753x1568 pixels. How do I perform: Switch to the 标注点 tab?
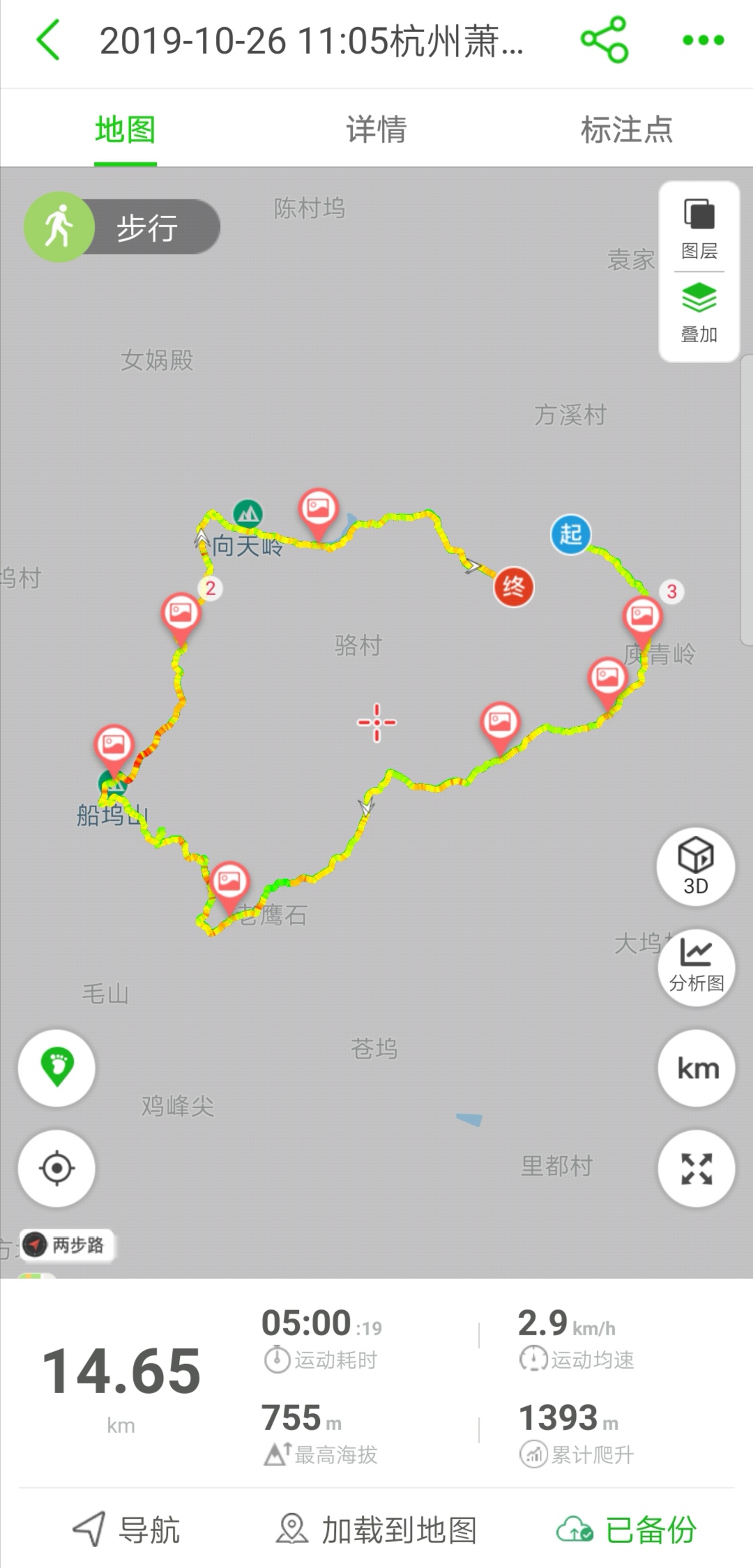coord(626,130)
